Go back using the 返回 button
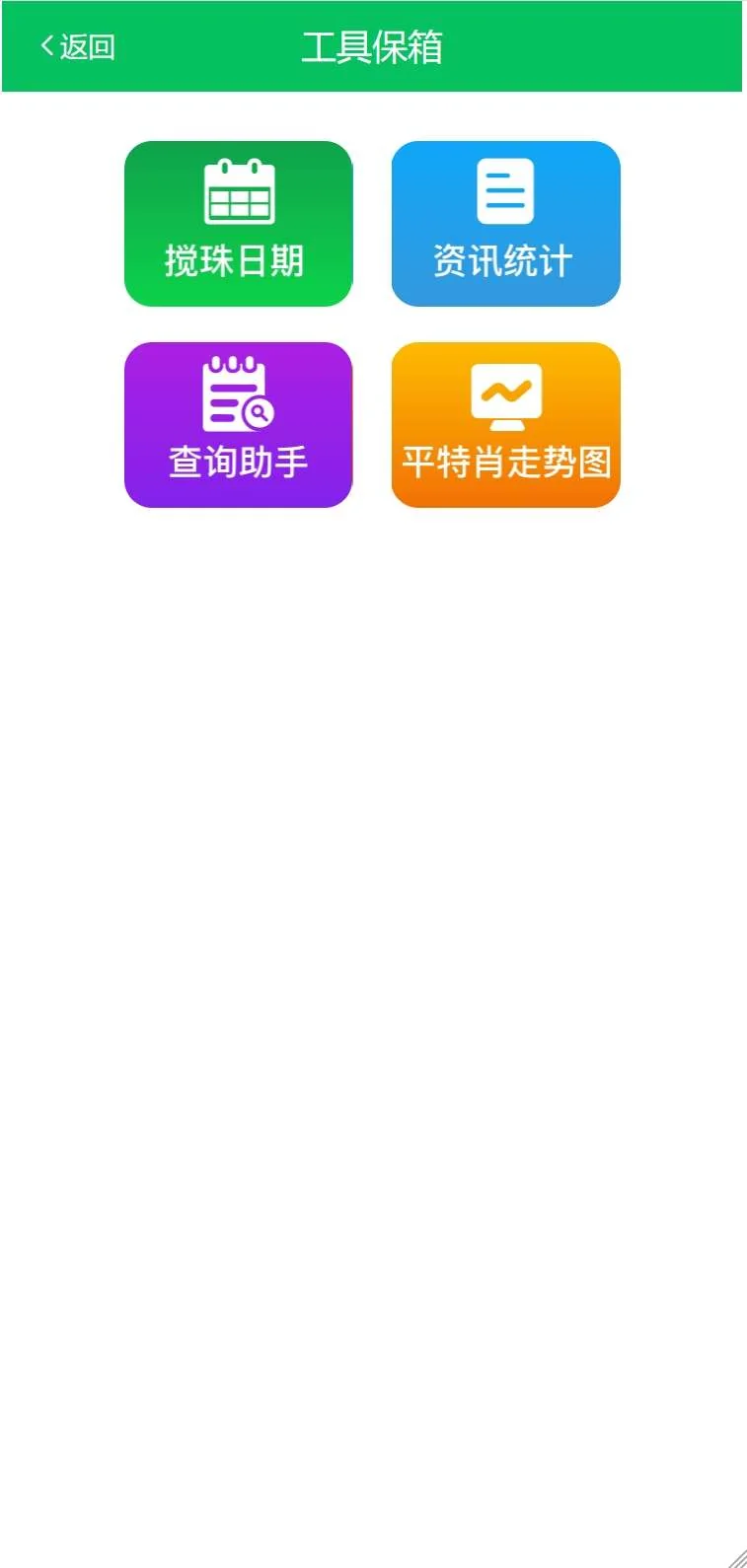Screen dimensions: 747x1568 pyautogui.click(x=77, y=46)
